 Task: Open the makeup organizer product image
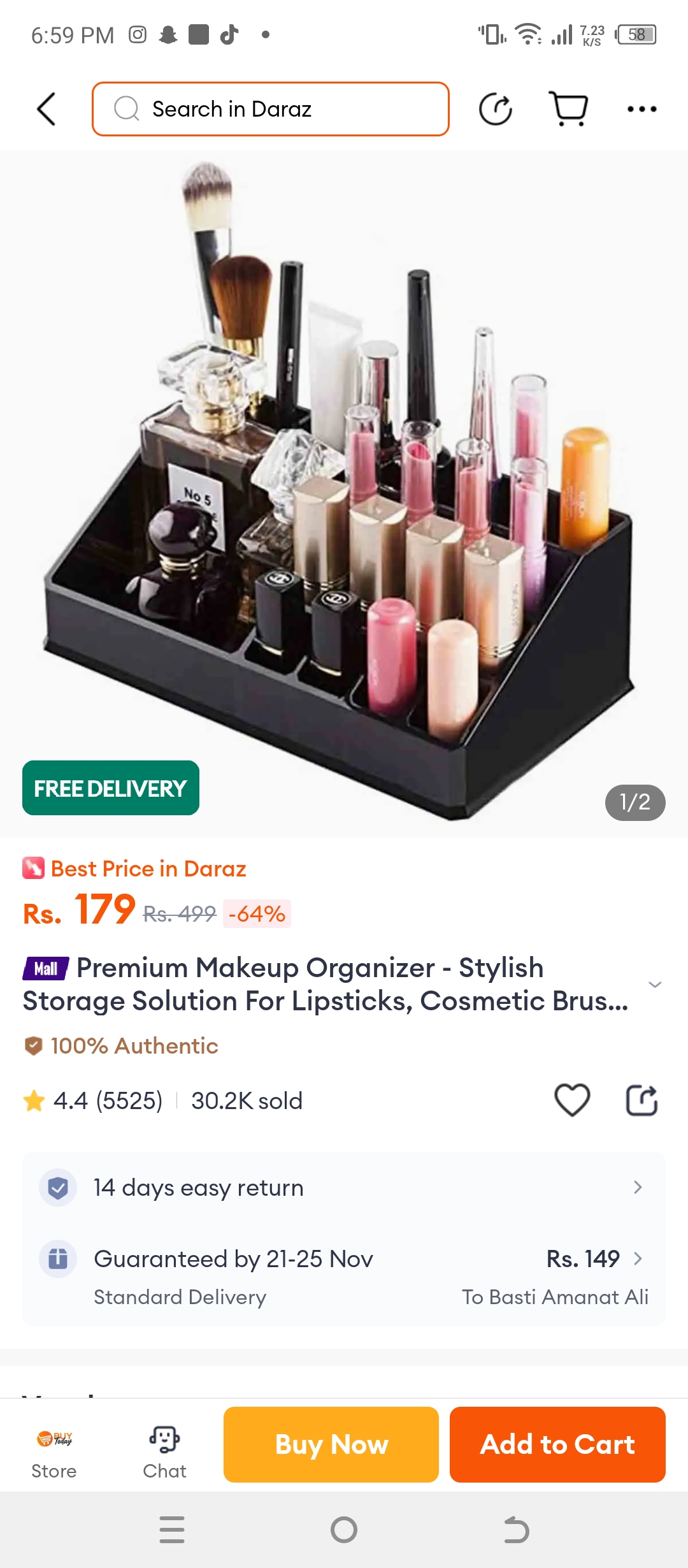344,491
